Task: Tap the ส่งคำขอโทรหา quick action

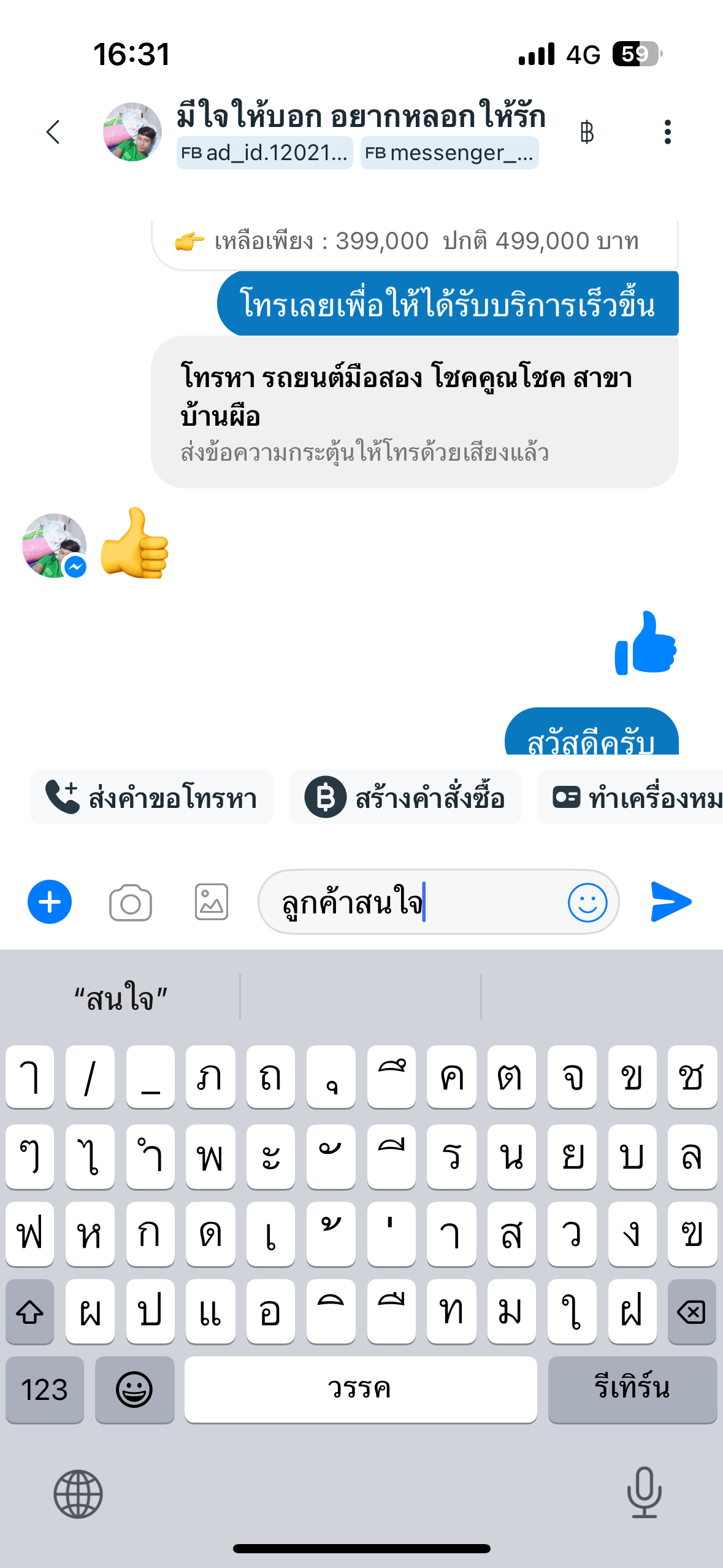Action: click(x=151, y=797)
